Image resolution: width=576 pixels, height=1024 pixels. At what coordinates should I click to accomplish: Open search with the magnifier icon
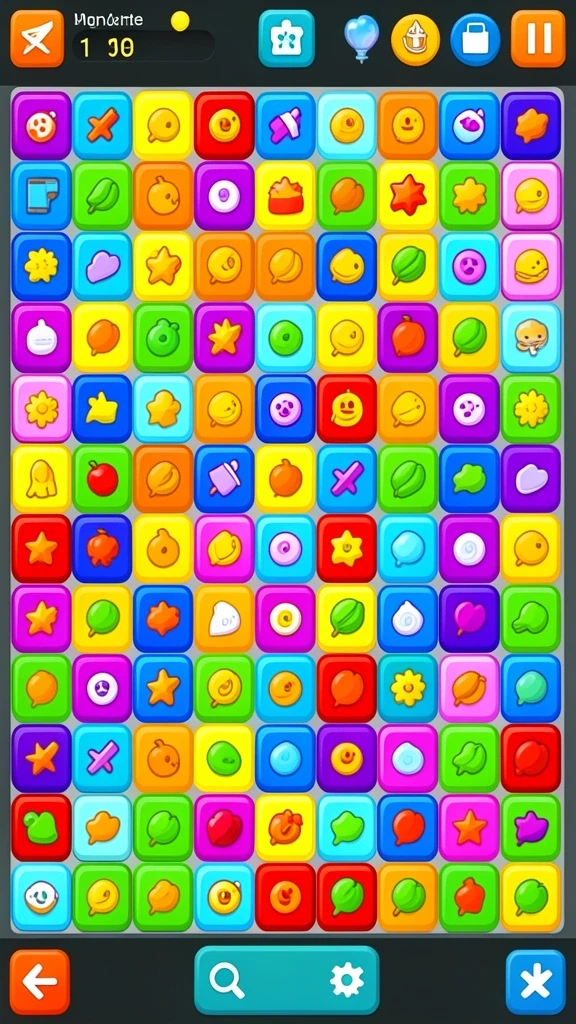[x=227, y=980]
